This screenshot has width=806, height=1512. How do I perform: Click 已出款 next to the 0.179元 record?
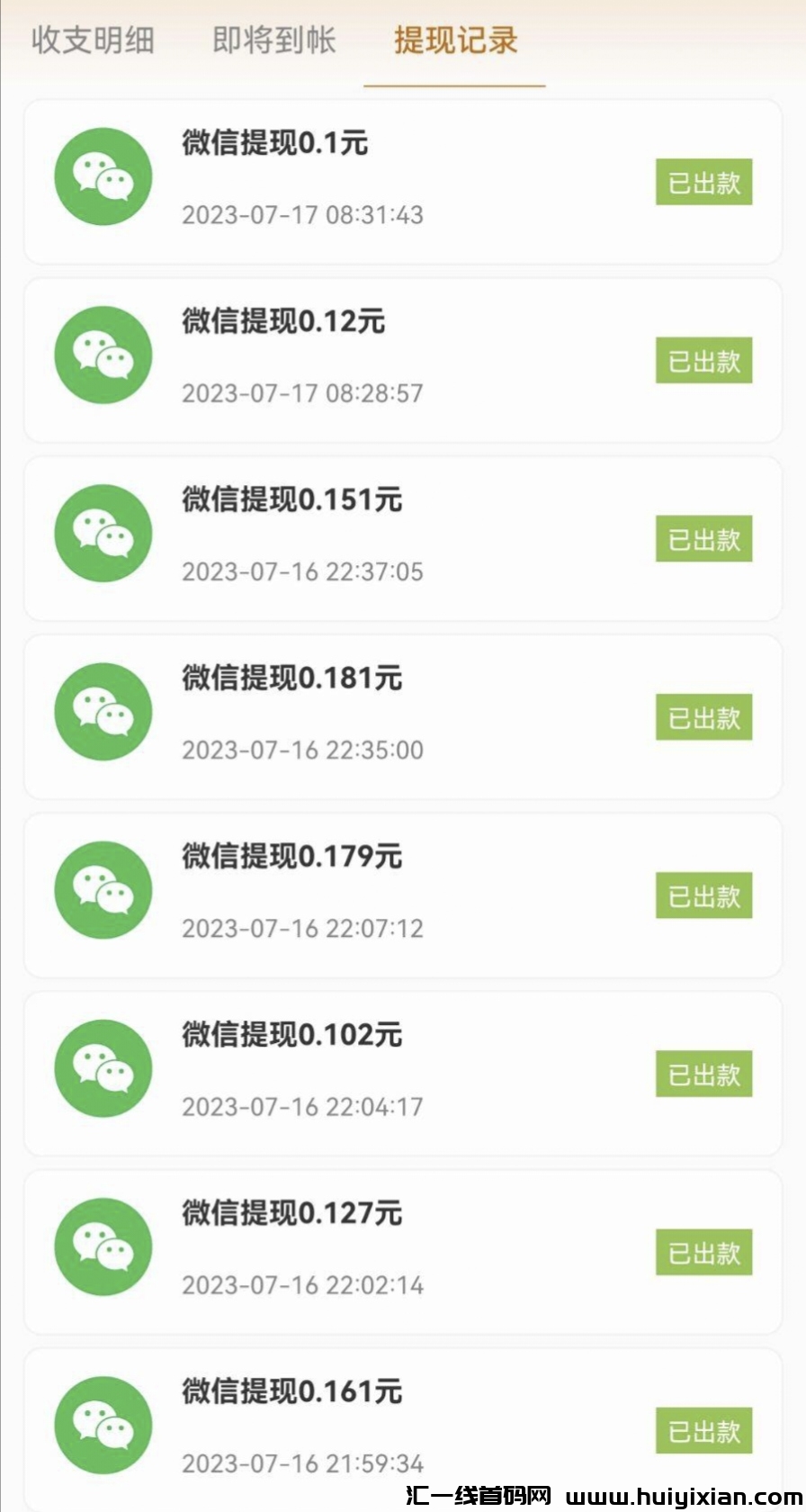tap(703, 895)
